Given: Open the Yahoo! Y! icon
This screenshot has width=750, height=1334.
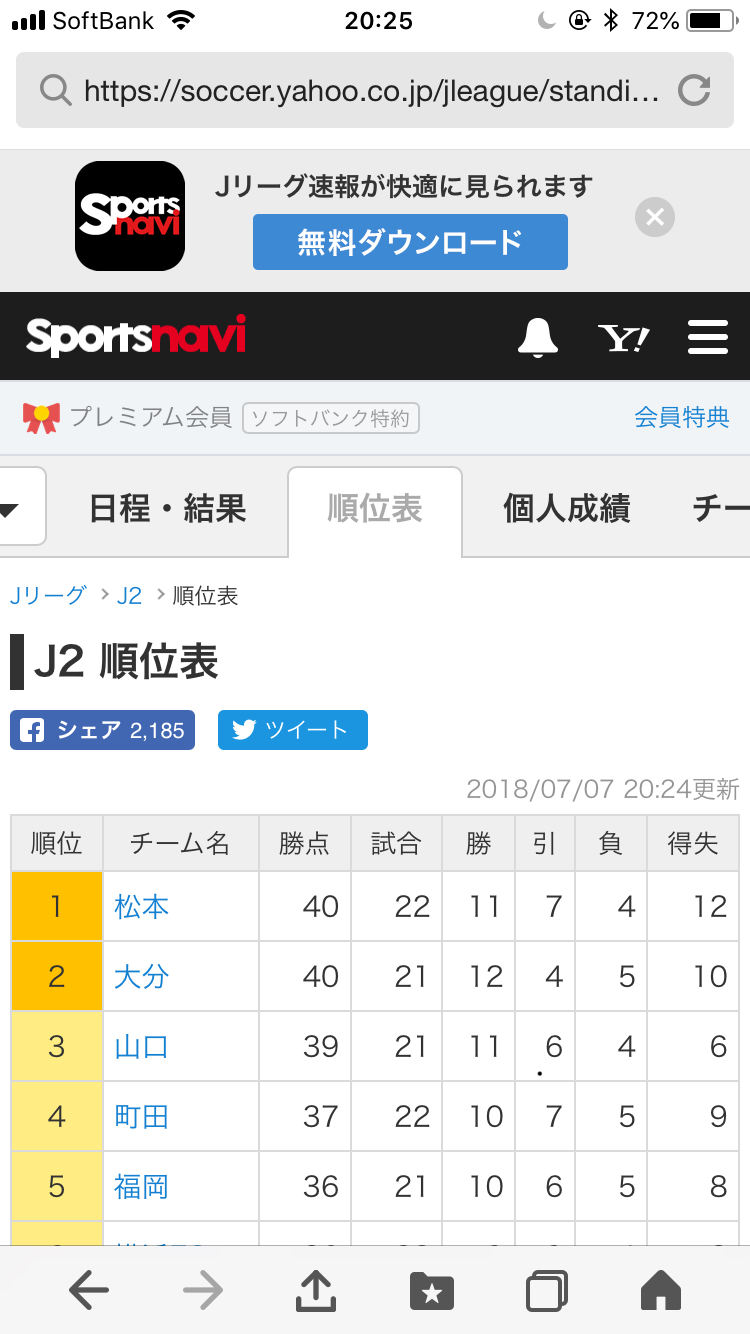Looking at the screenshot, I should tap(623, 338).
